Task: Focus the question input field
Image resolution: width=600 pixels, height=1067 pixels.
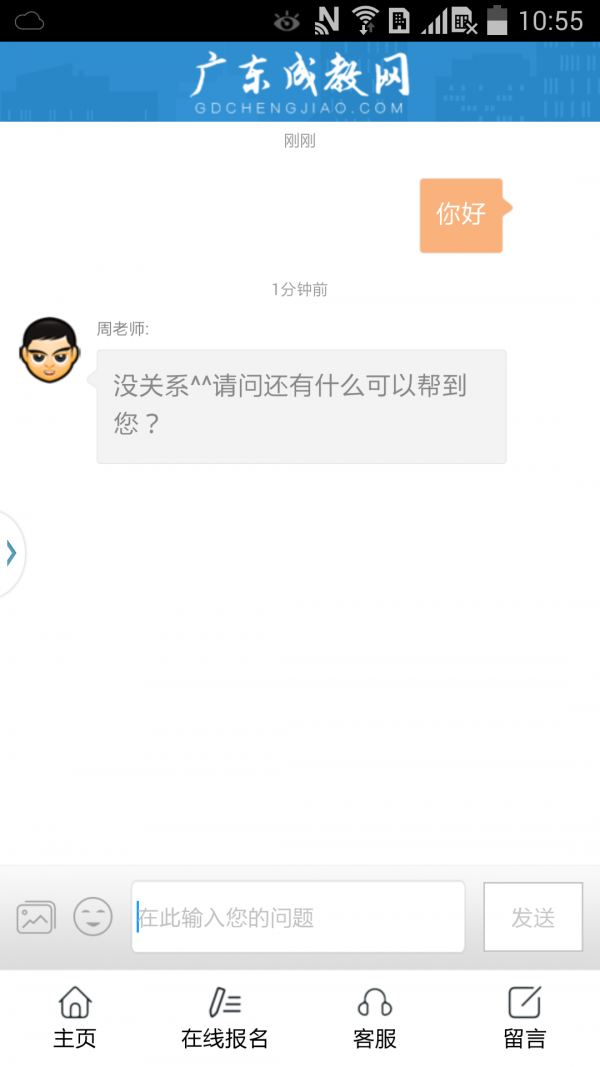Action: click(x=298, y=917)
